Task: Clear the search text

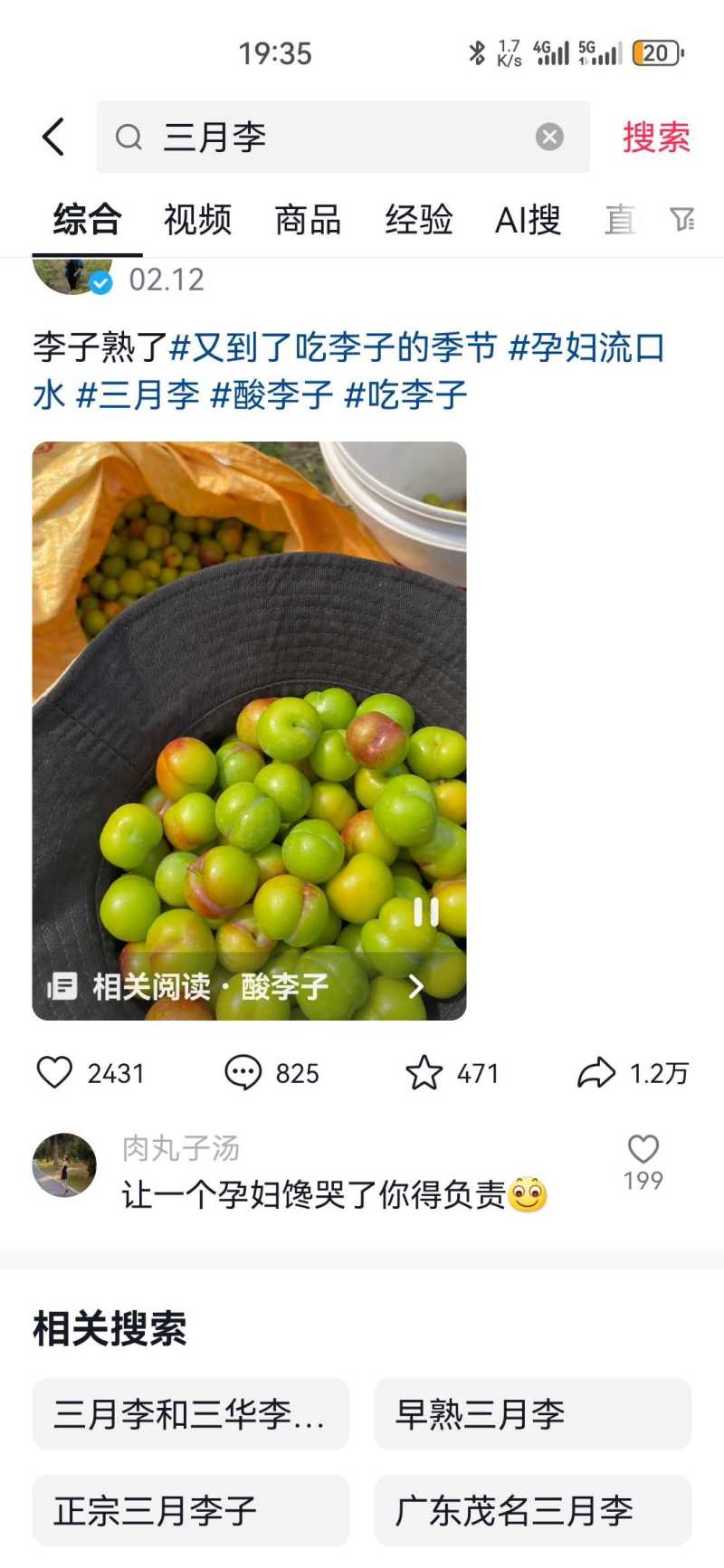Action: 549,138
